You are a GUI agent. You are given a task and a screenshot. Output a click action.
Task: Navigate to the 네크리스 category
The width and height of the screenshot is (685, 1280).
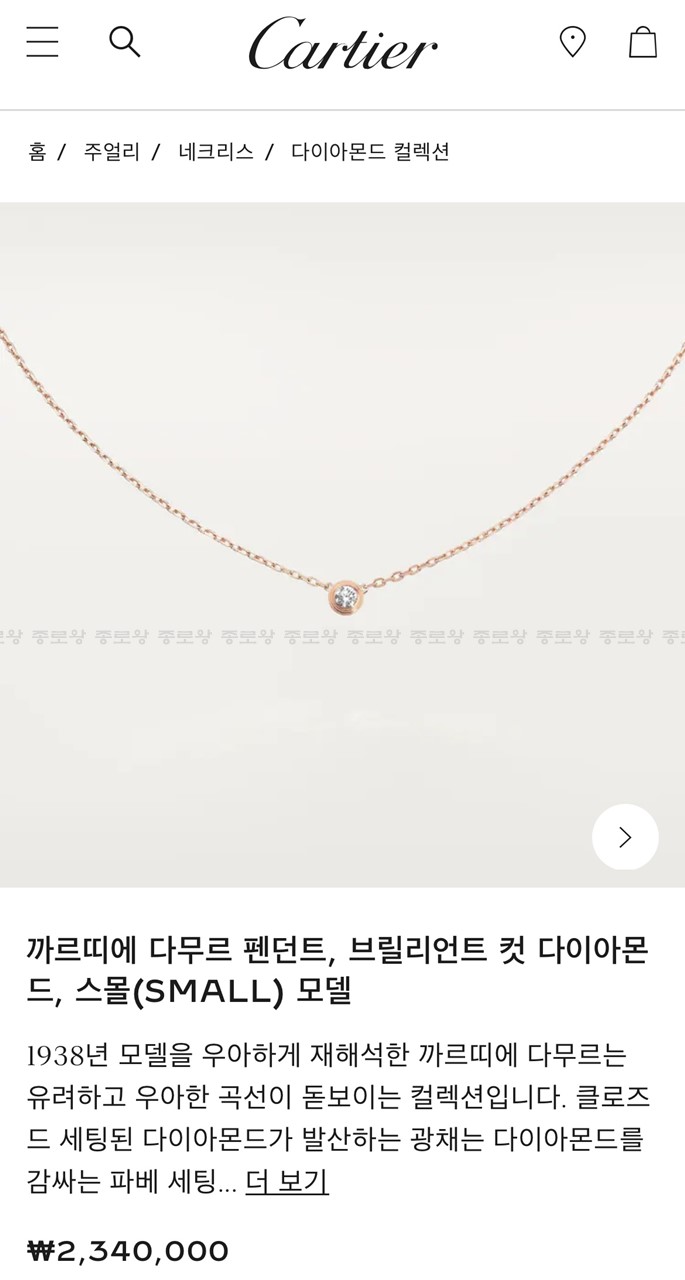(x=215, y=152)
